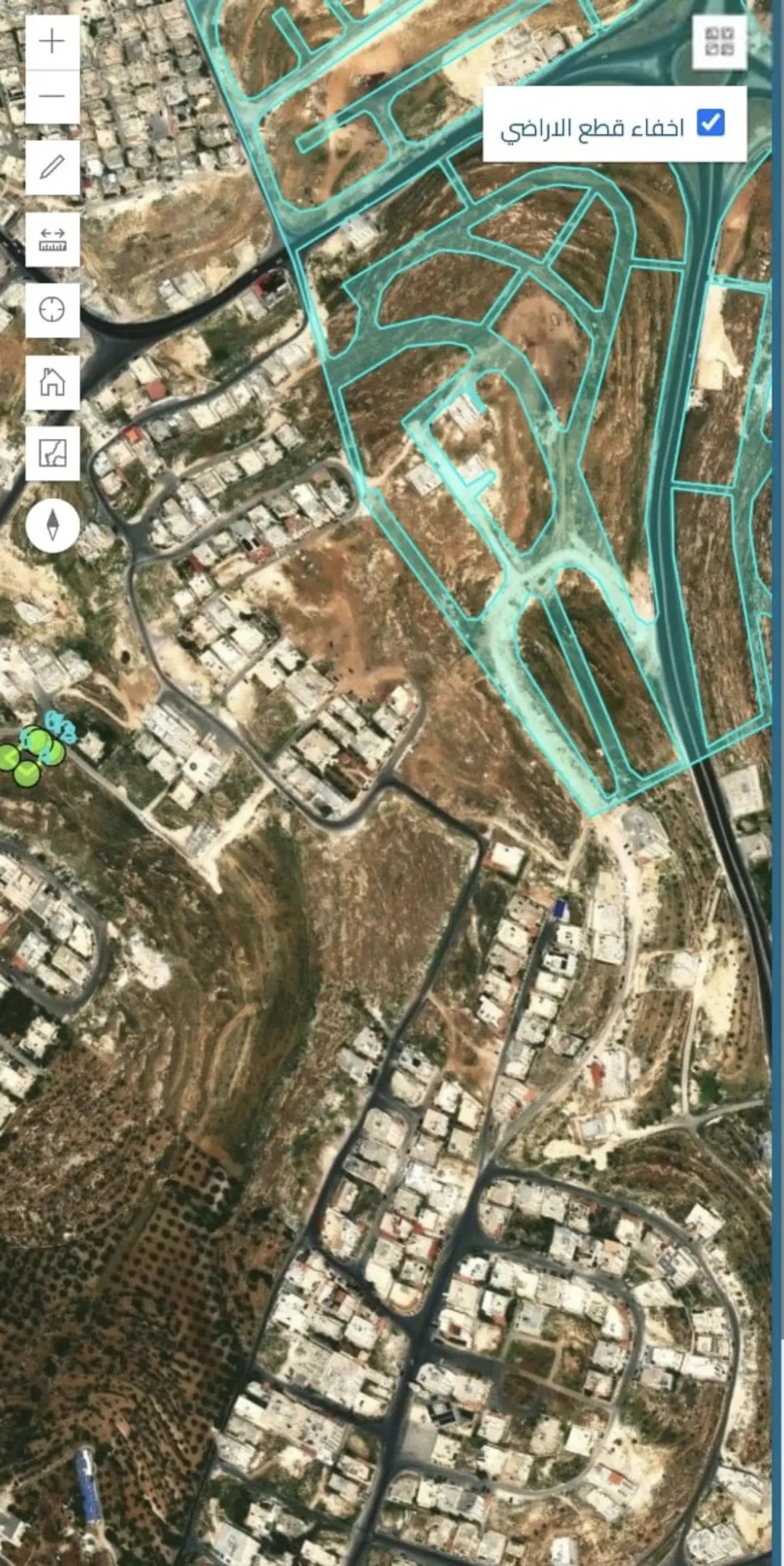Open the pencil drawing tool
Image resolution: width=784 pixels, height=1566 pixels.
52,168
